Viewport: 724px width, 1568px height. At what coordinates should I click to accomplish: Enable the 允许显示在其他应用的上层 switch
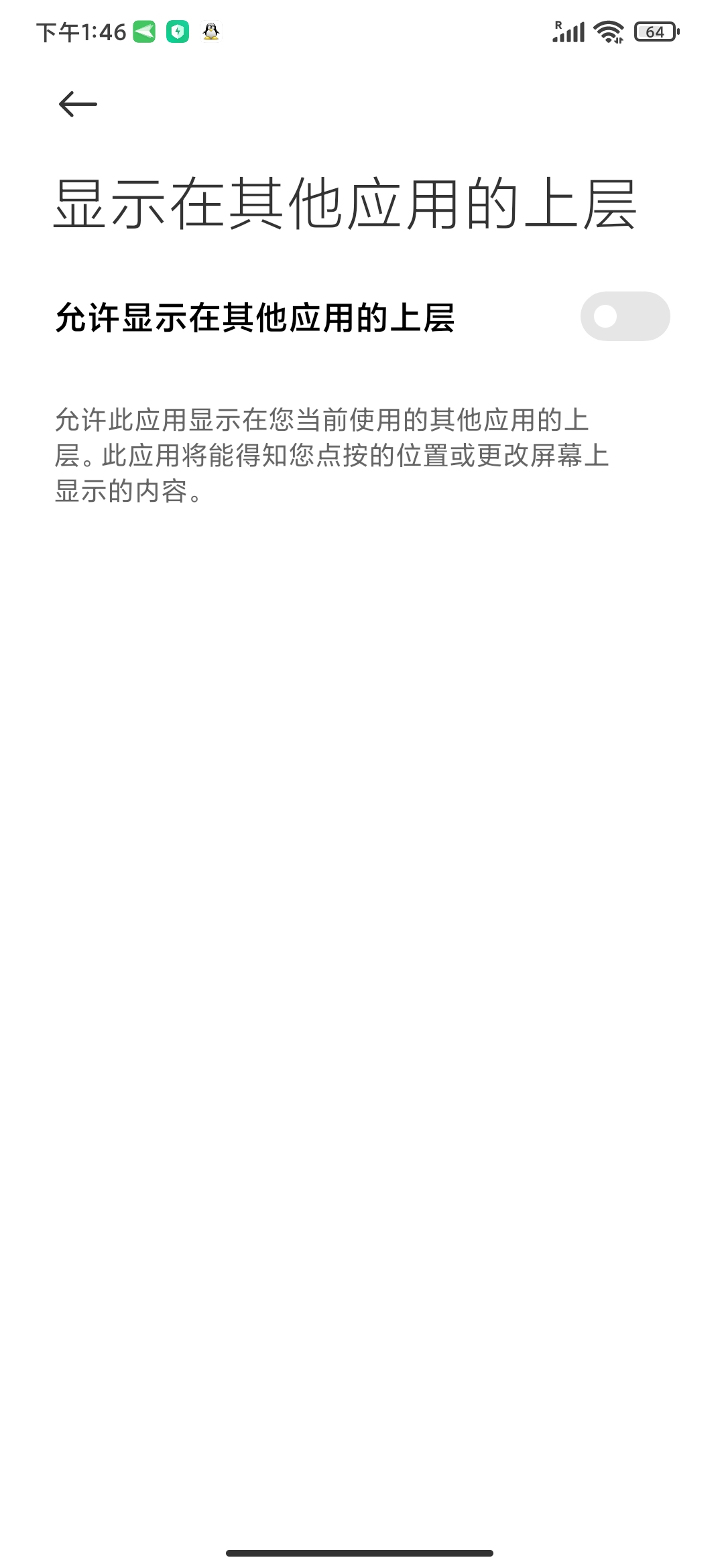625,316
